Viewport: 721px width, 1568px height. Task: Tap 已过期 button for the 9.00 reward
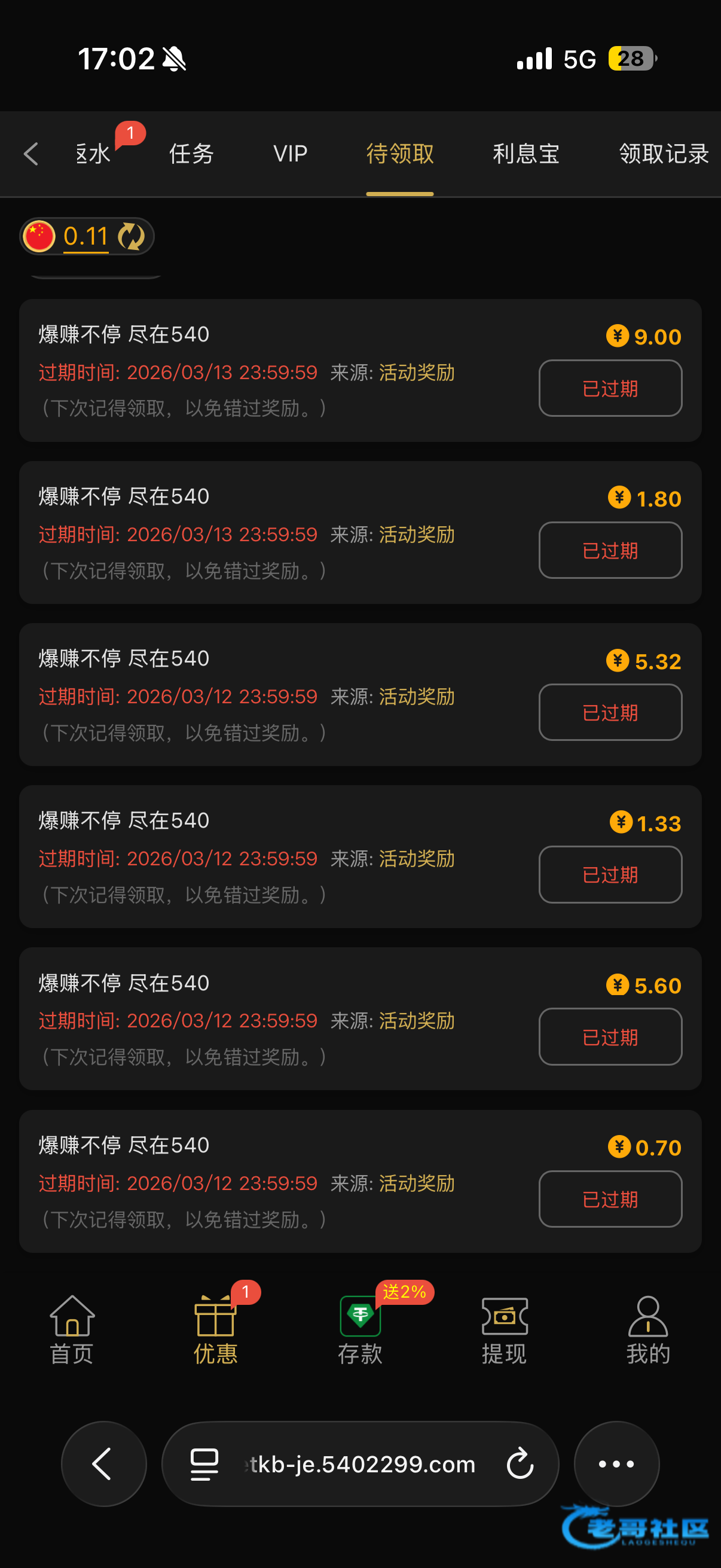click(x=610, y=388)
